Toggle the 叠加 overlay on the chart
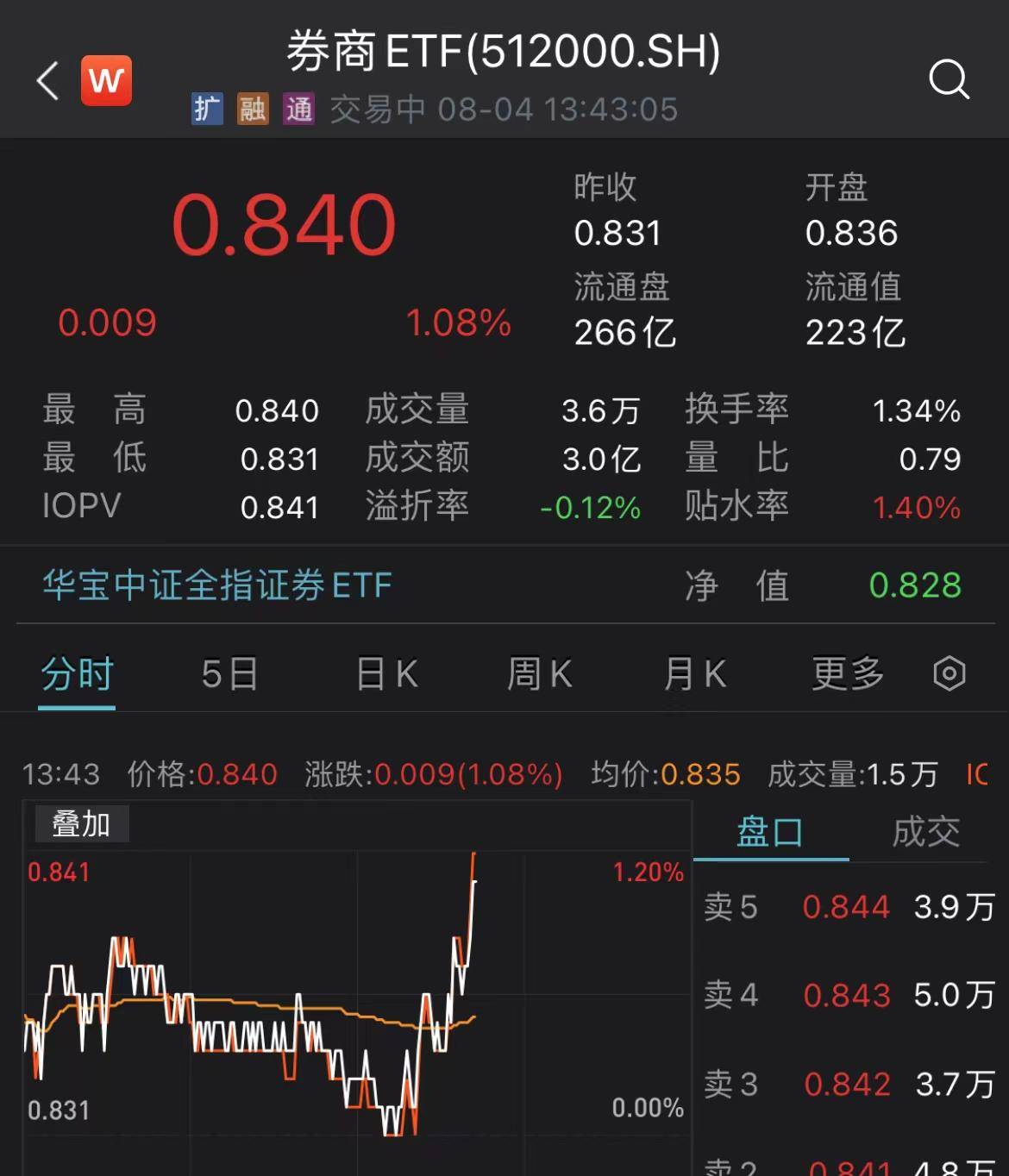This screenshot has width=1009, height=1176. coord(83,825)
